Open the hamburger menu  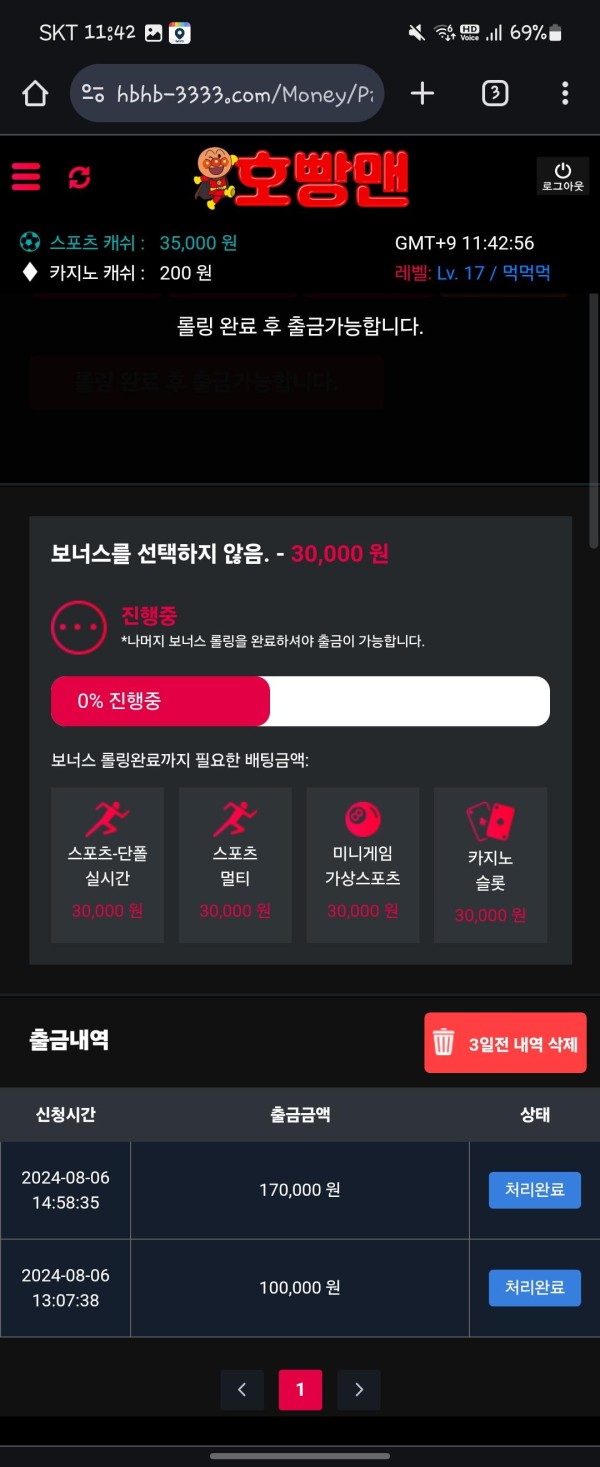pos(26,177)
